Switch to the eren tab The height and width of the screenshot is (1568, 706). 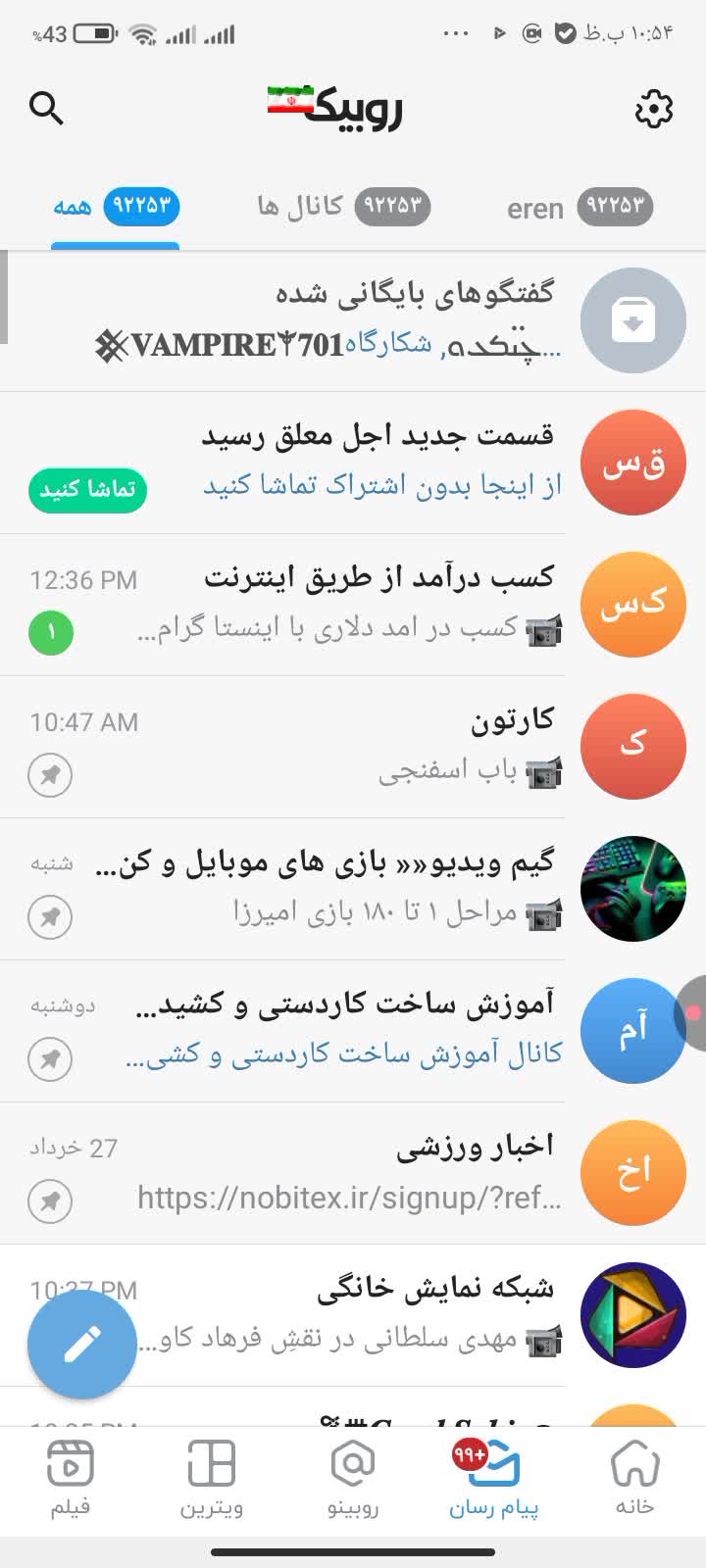tap(579, 207)
